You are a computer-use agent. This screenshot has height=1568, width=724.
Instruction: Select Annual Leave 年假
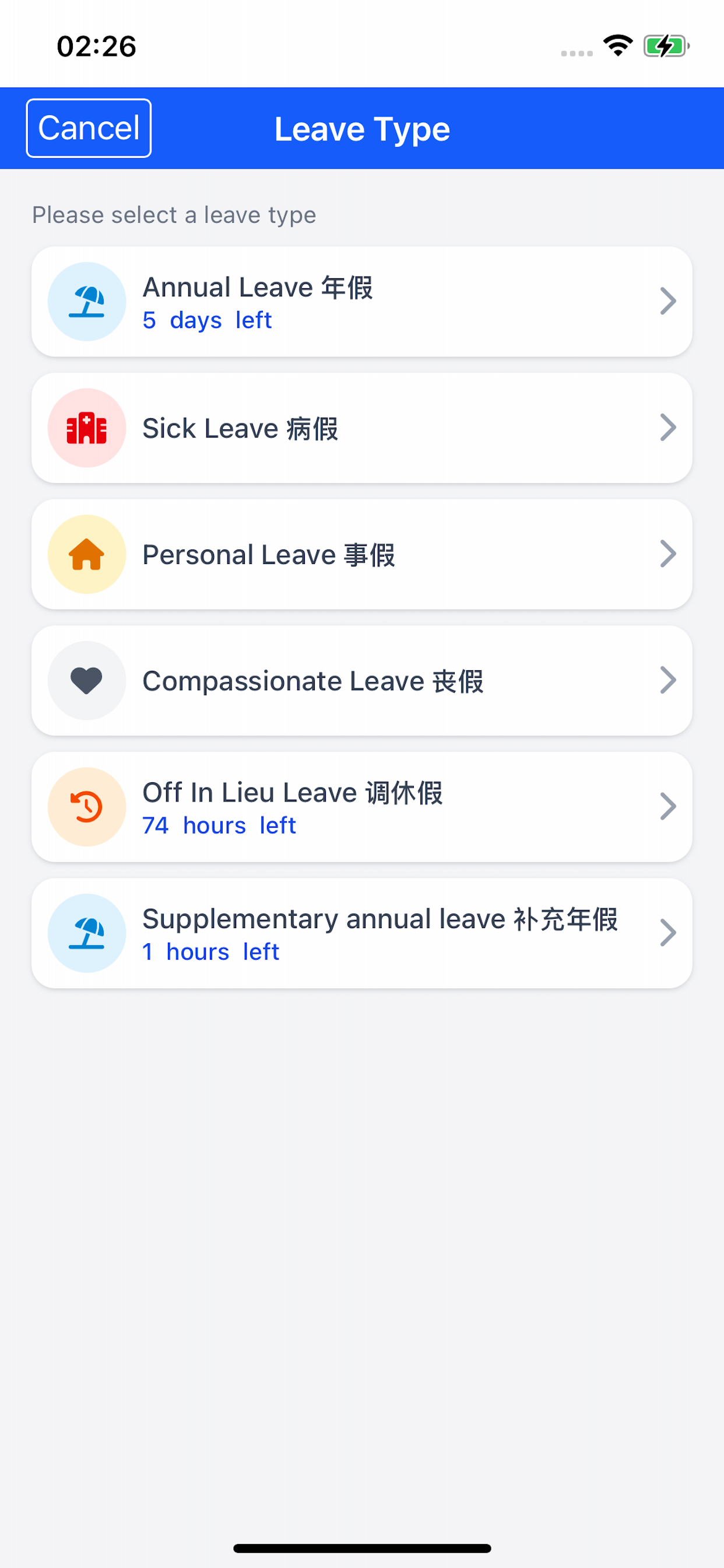[x=362, y=302]
